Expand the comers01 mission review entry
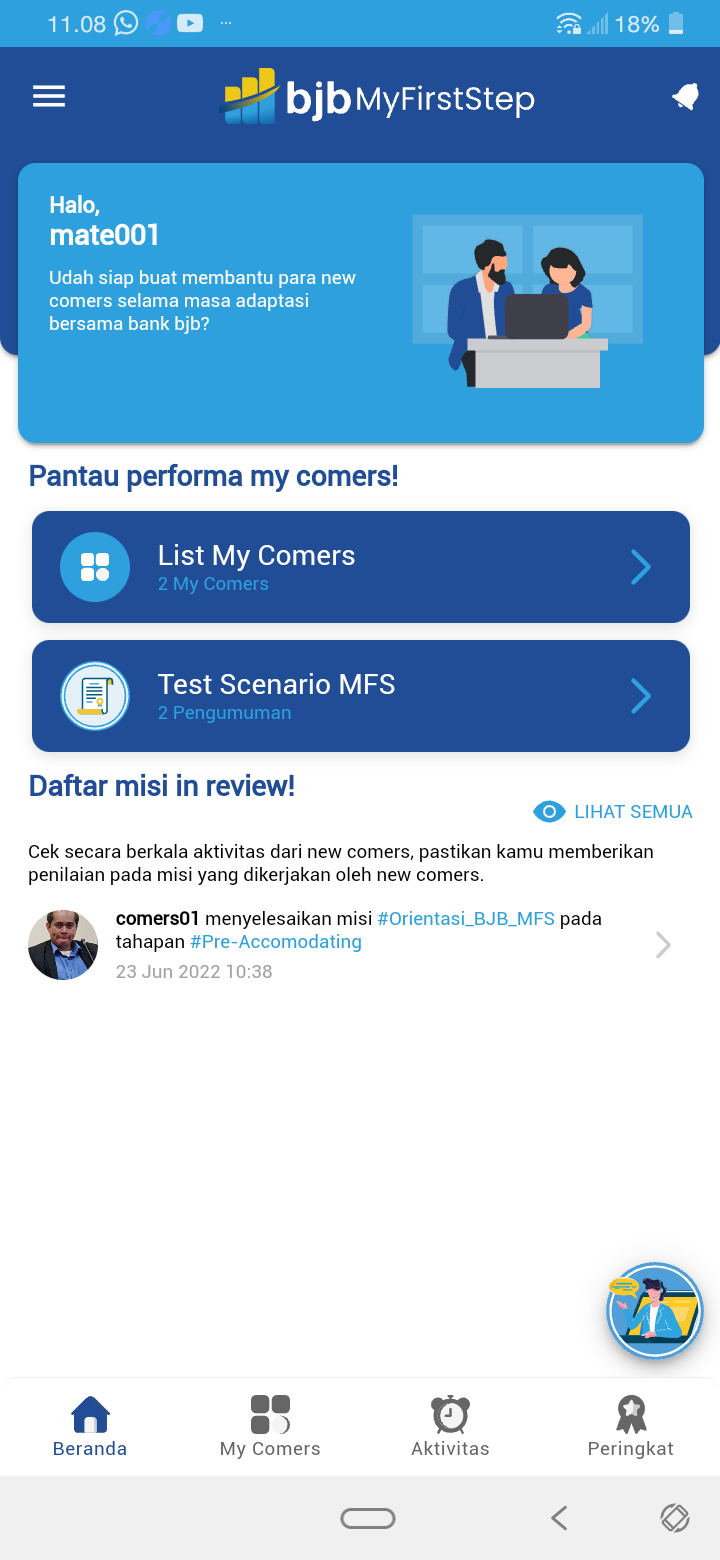This screenshot has height=1560, width=720. point(662,944)
